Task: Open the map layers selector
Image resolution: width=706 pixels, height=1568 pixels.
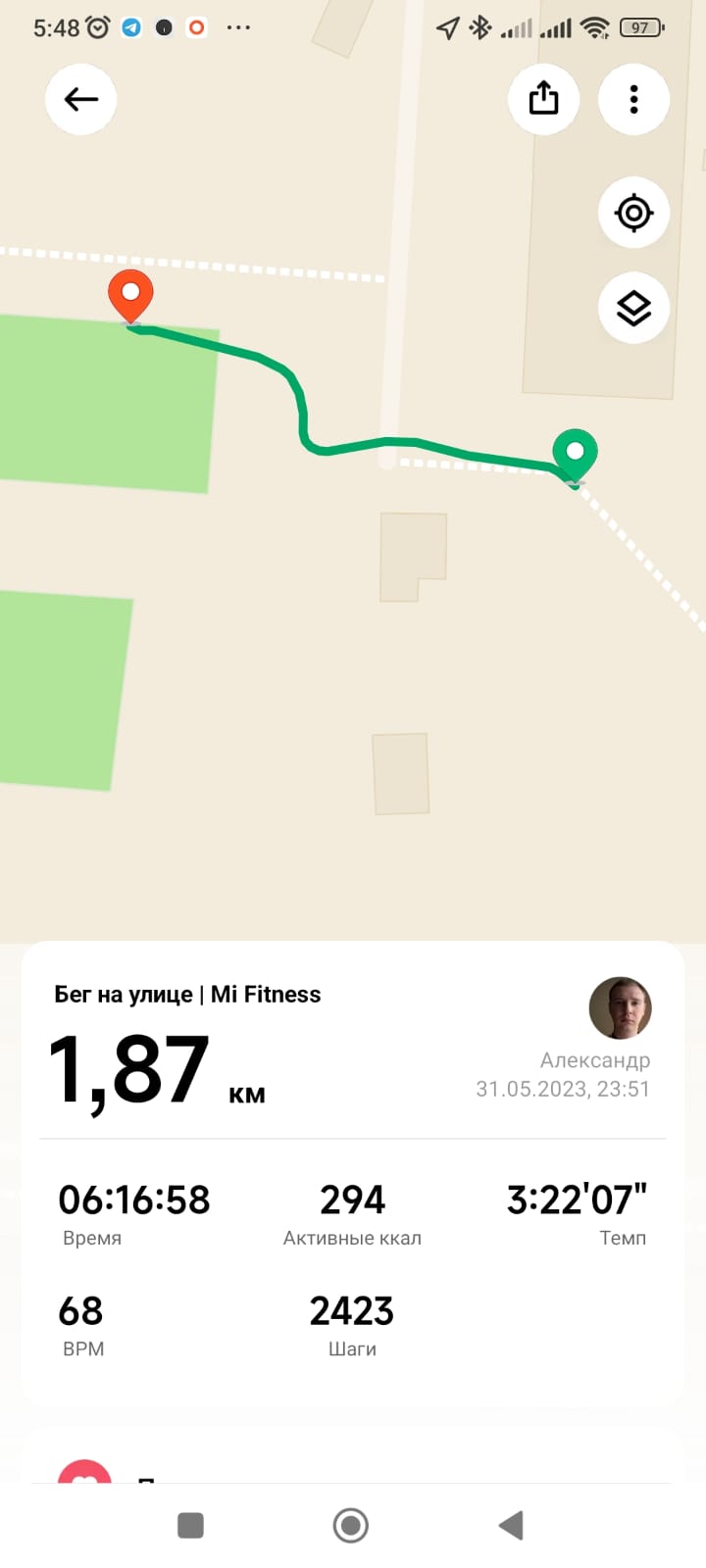Action: [633, 308]
